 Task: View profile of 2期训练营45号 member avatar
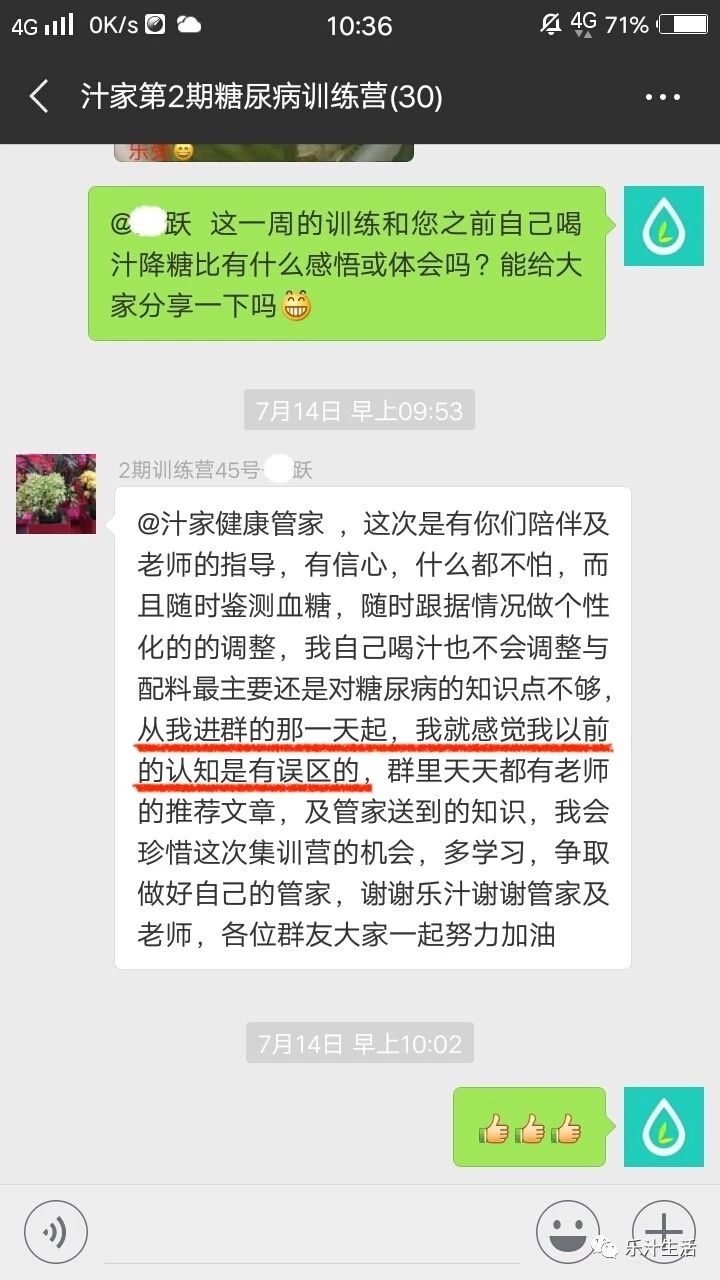(56, 493)
